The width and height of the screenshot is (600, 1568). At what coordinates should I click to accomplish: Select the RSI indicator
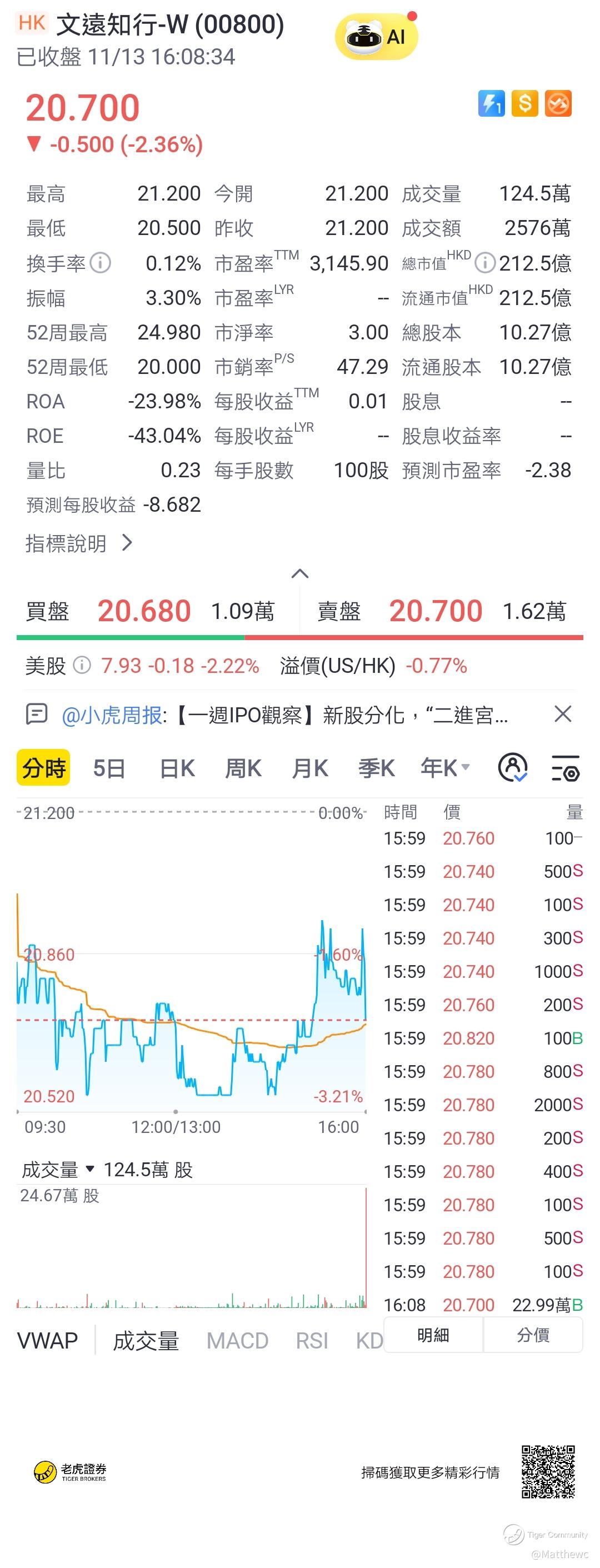point(312,1341)
